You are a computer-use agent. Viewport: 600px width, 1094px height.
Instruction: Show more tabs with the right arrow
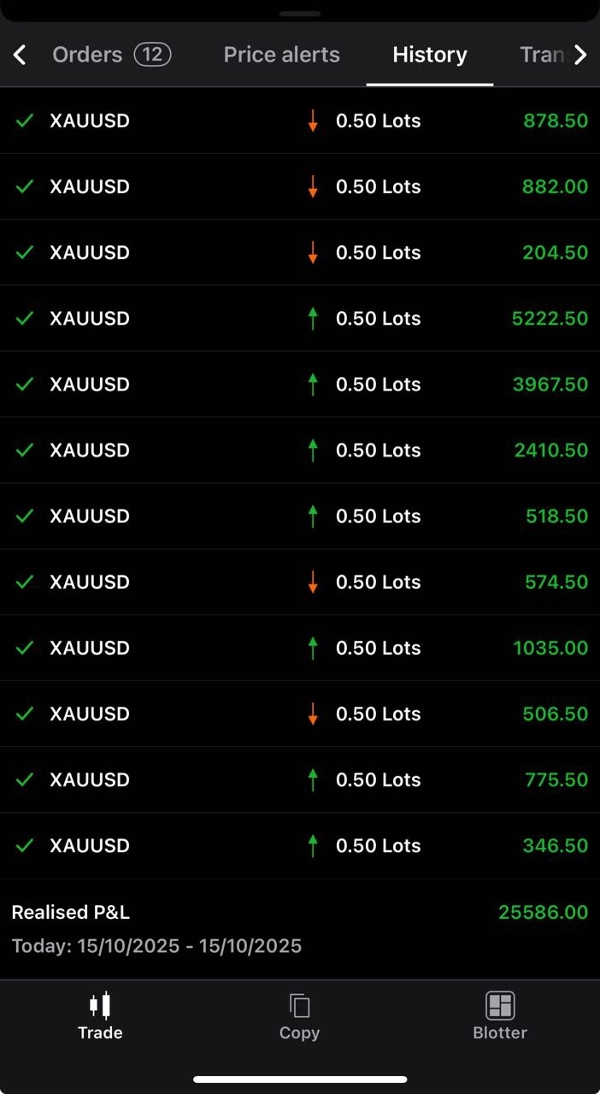[581, 55]
